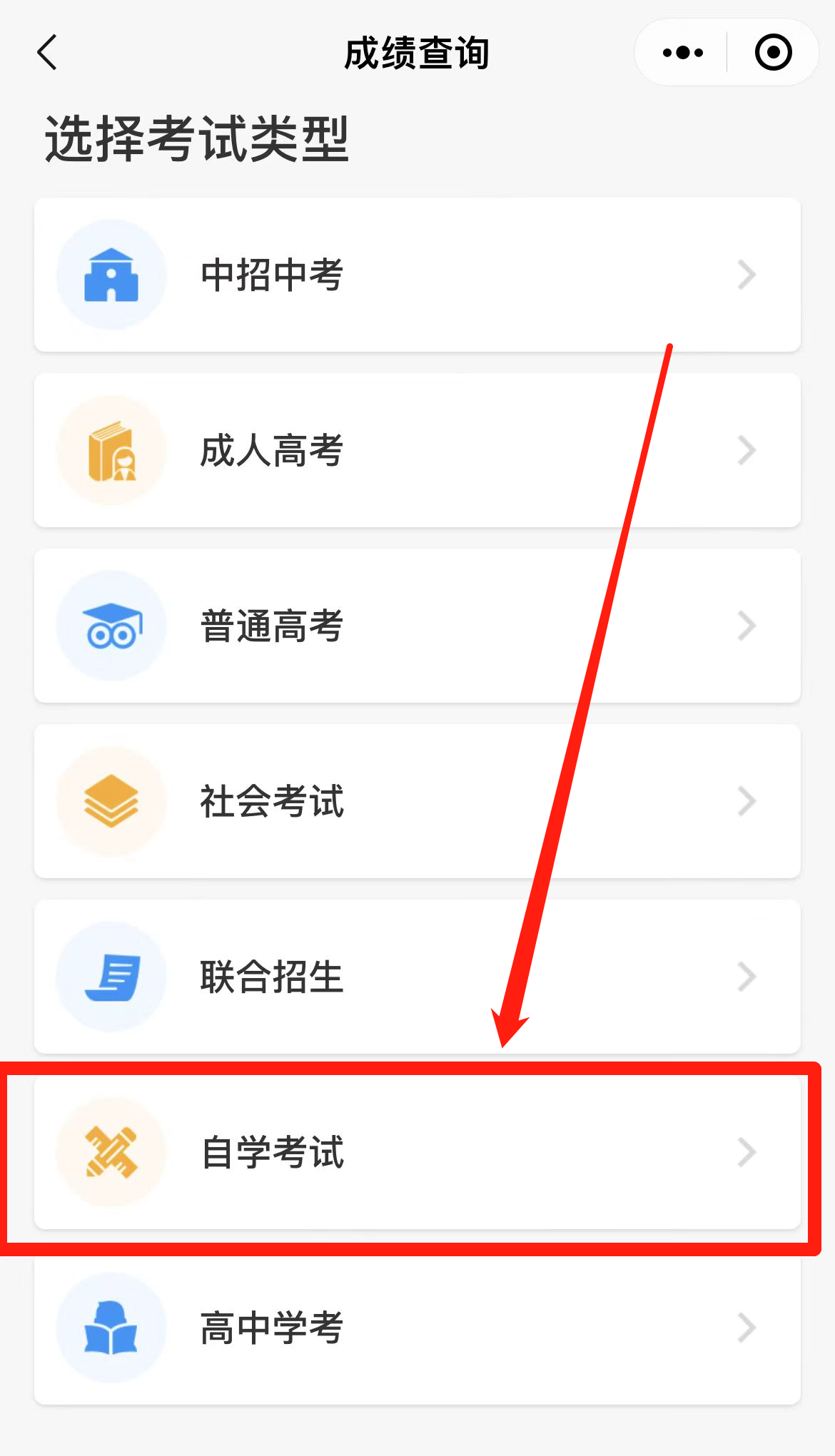Open 社会考试 option
The width and height of the screenshot is (835, 1456).
[417, 801]
